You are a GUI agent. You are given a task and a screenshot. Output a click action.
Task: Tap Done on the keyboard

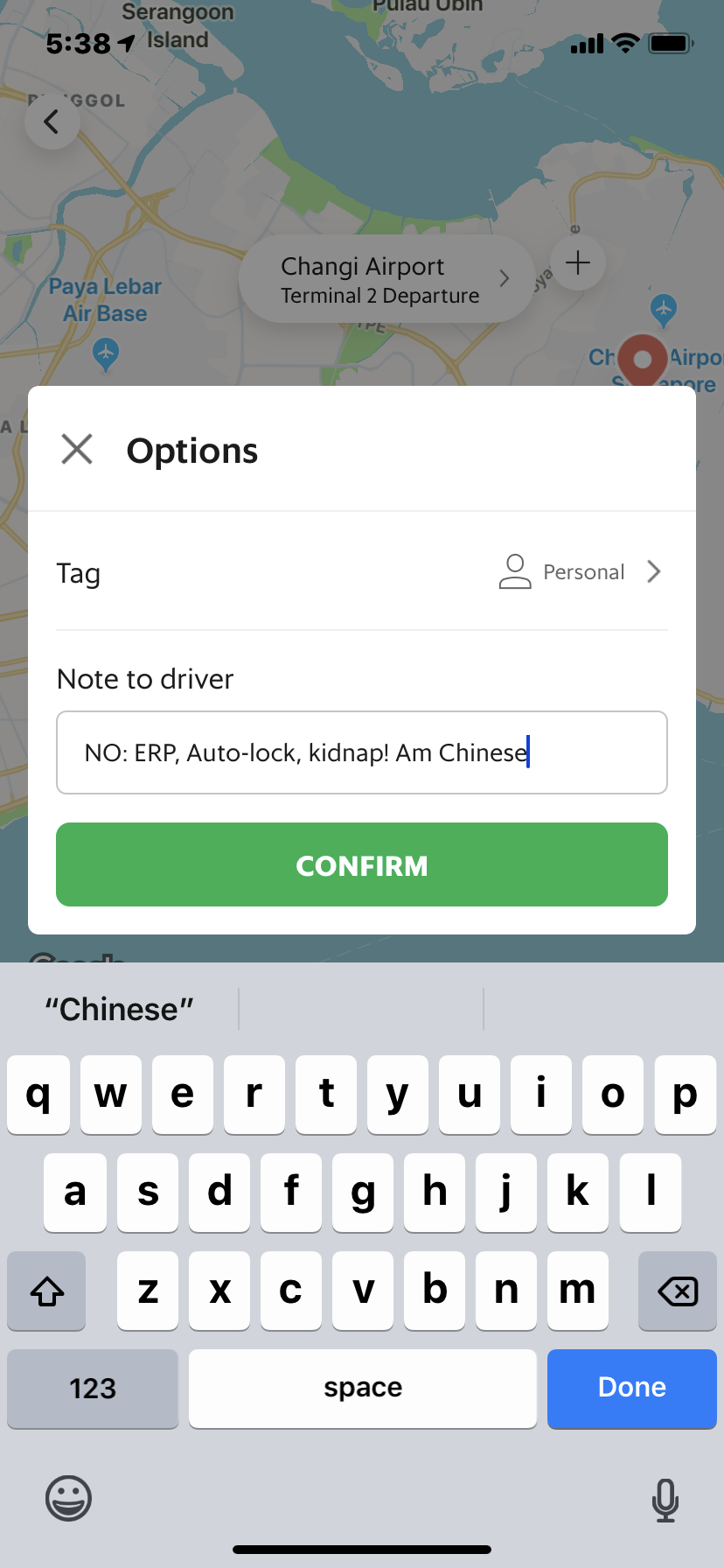coord(631,1388)
